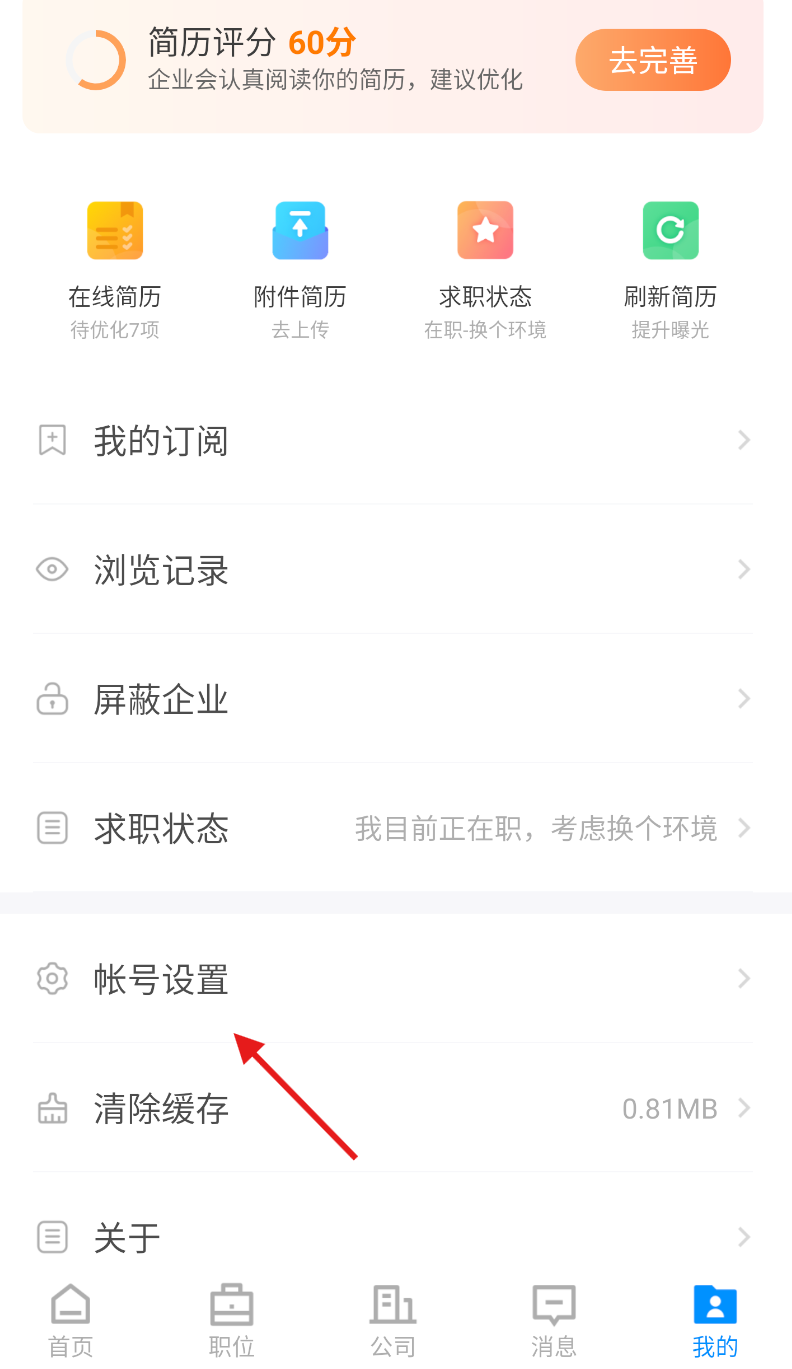Image resolution: width=792 pixels, height=1369 pixels.
Task: Open 屏蔽企业 row
Action: coord(396,698)
